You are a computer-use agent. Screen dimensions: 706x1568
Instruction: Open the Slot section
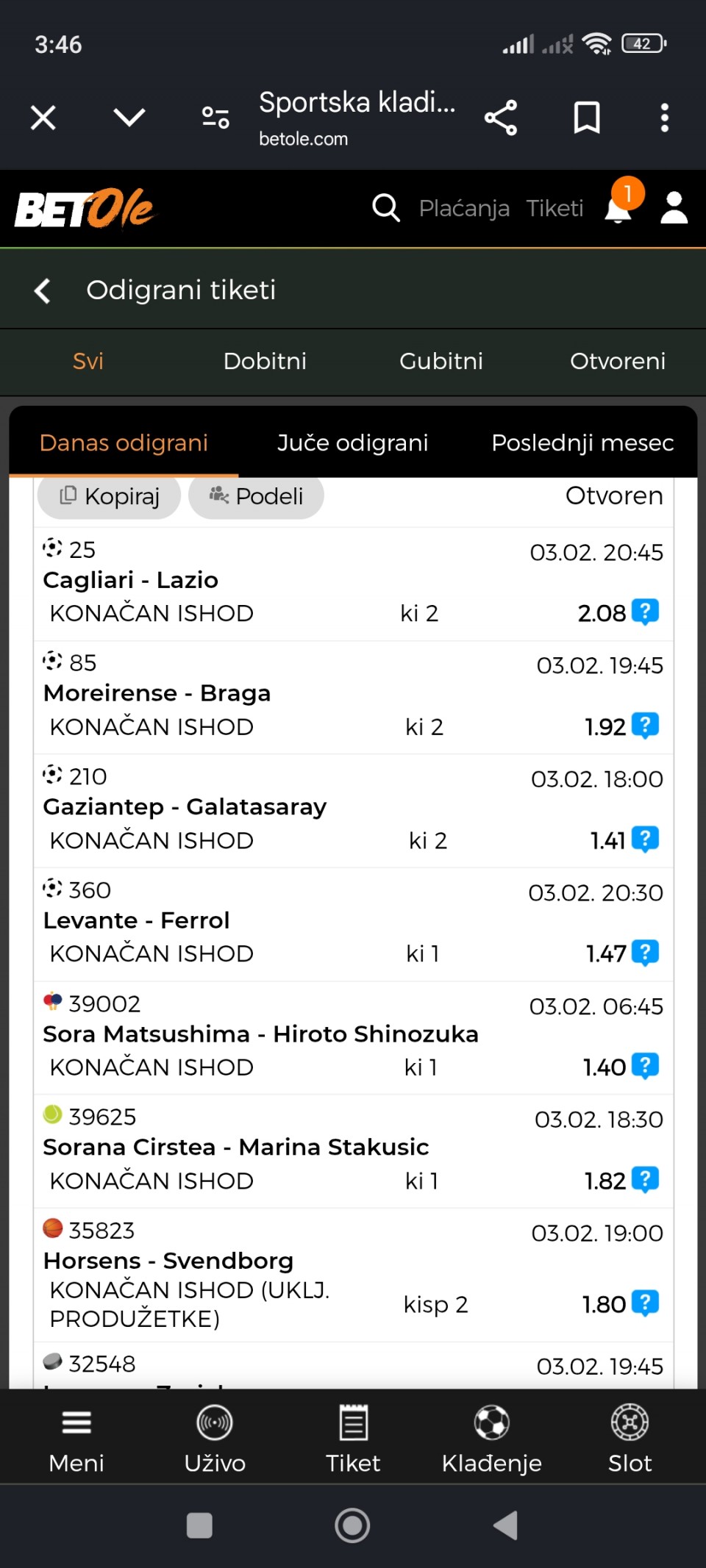tap(630, 1436)
